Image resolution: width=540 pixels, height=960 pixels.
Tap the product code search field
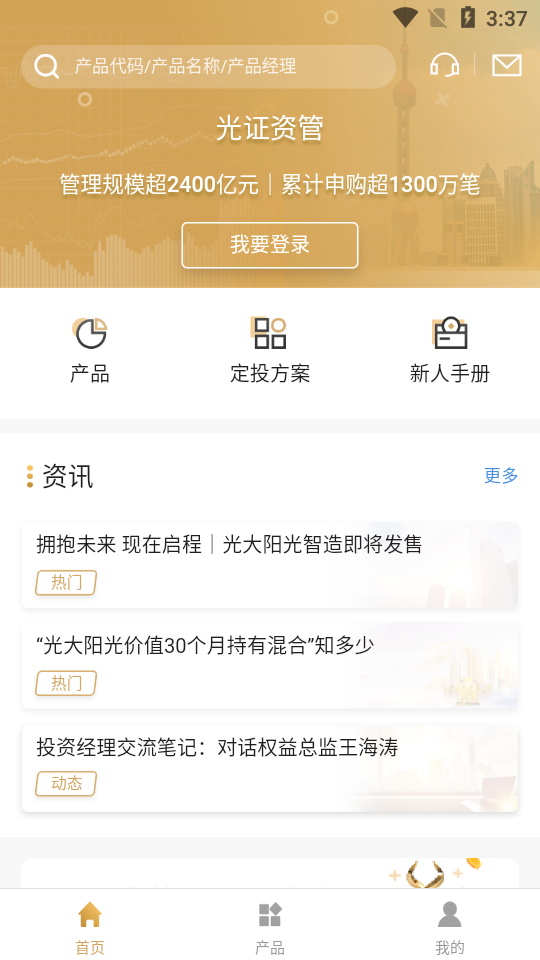208,66
